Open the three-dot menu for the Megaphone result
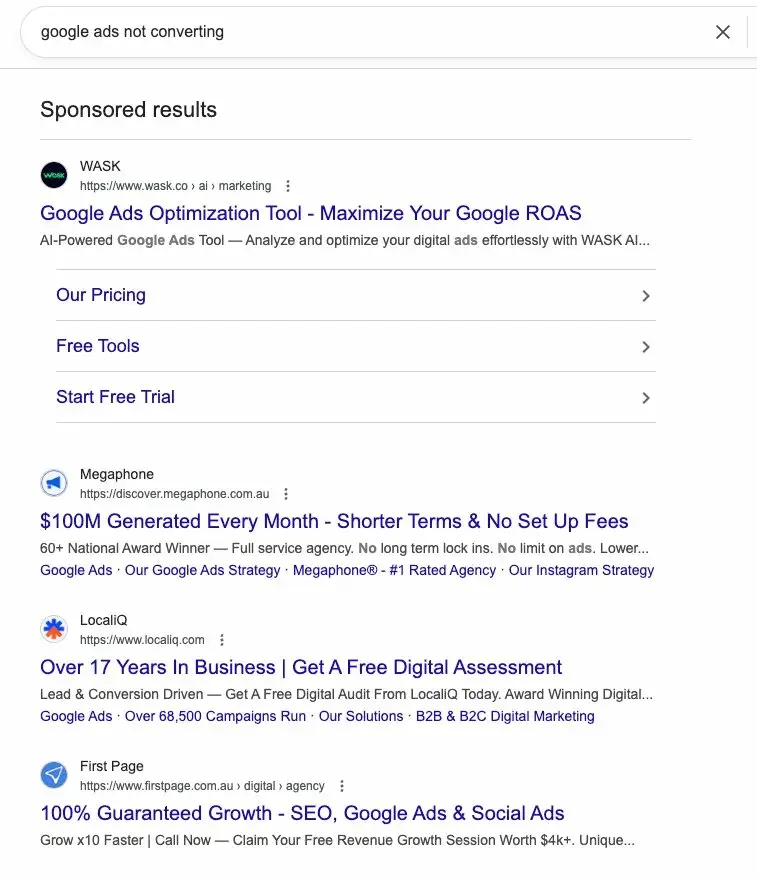 tap(286, 493)
